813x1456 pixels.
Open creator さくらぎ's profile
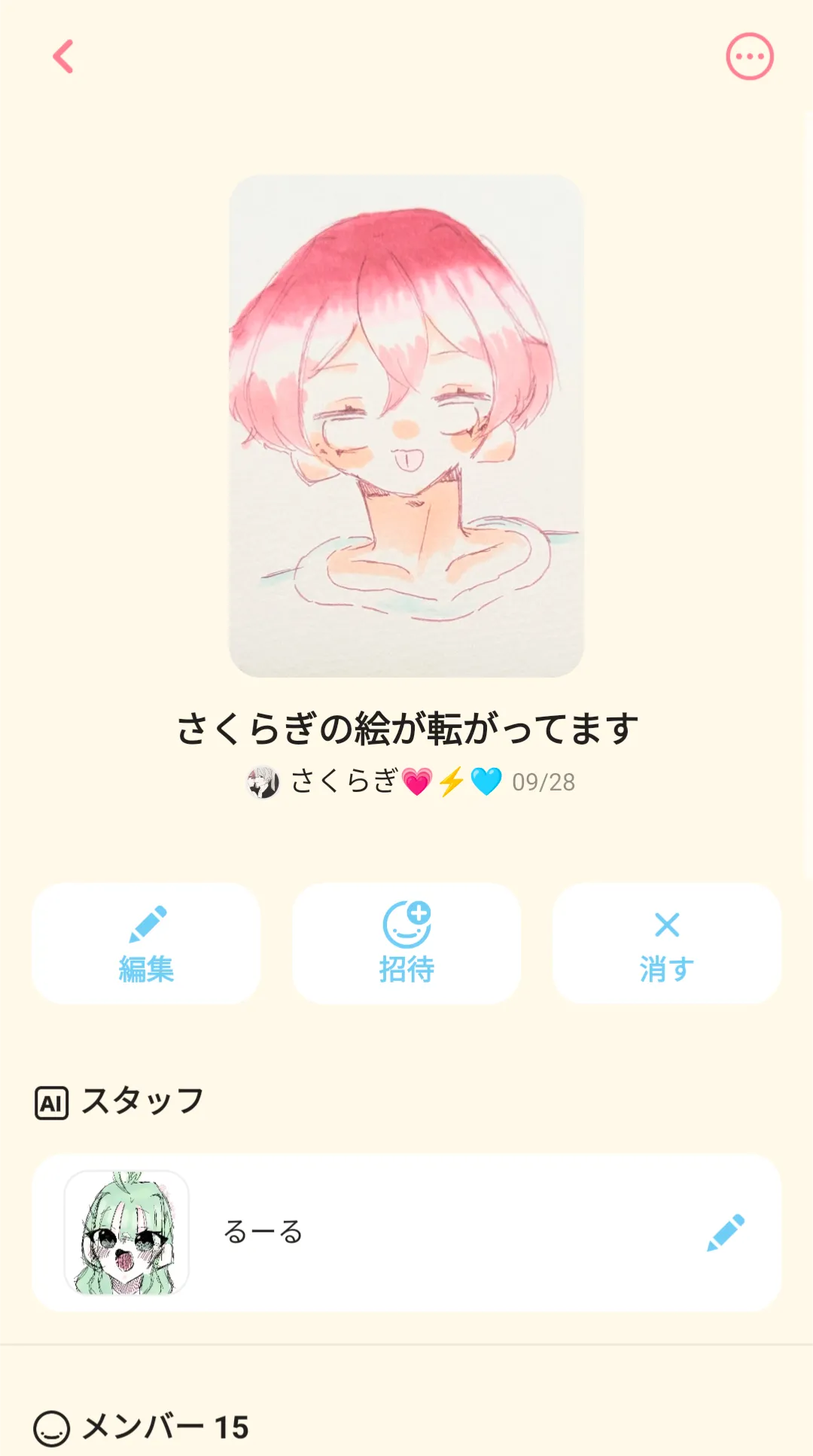coord(345,782)
